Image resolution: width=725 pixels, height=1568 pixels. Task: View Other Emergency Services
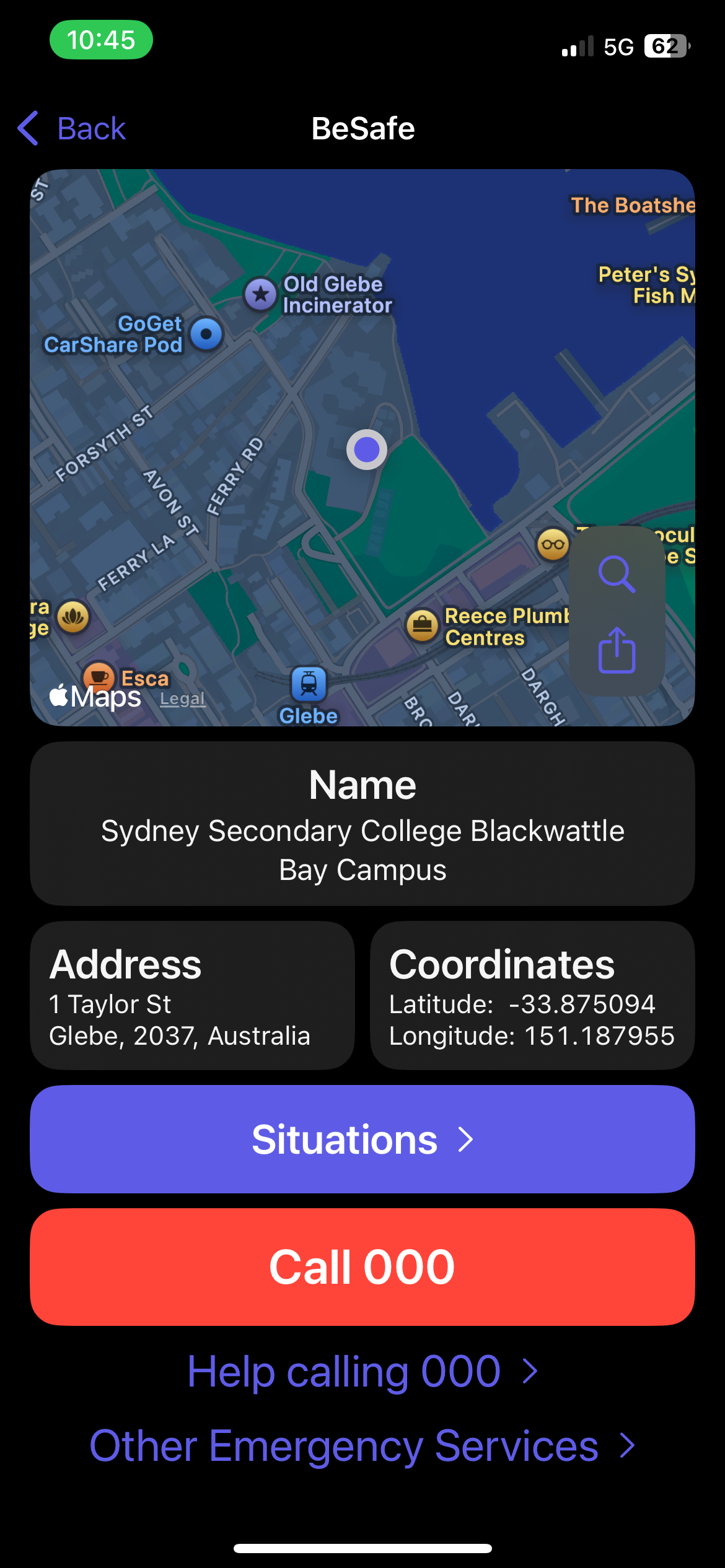[x=362, y=1446]
